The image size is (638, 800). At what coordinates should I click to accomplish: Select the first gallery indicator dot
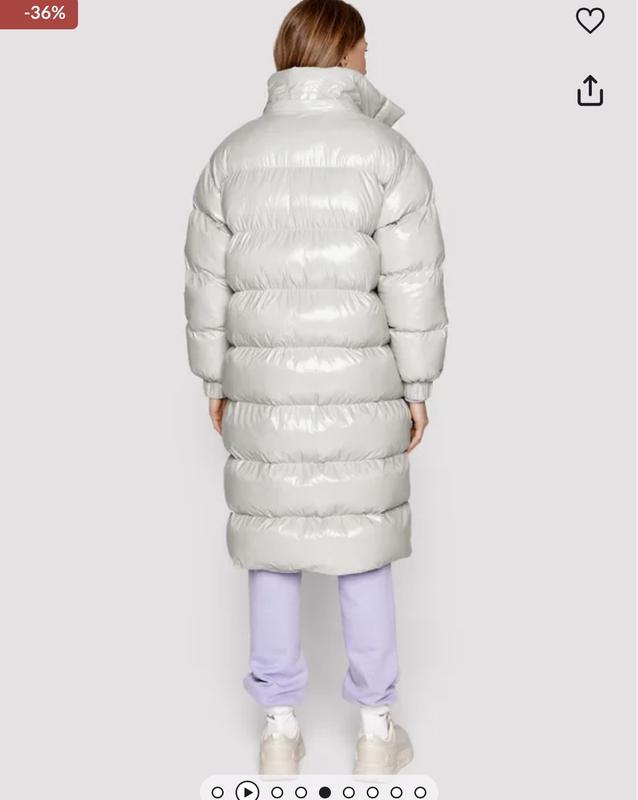218,792
